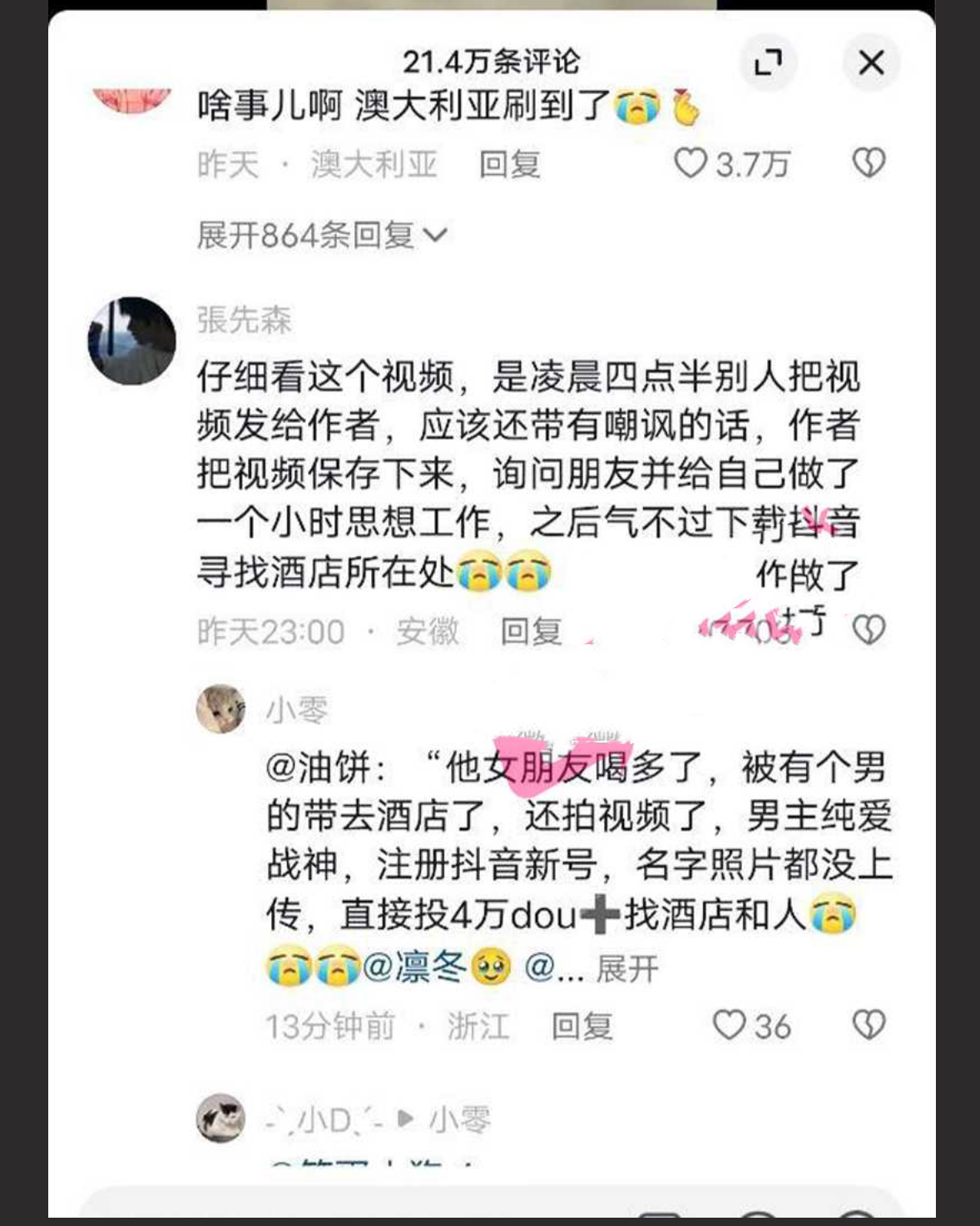Reply to 小零's comment
Viewport: 980px width, 1226px height.
[x=582, y=1026]
